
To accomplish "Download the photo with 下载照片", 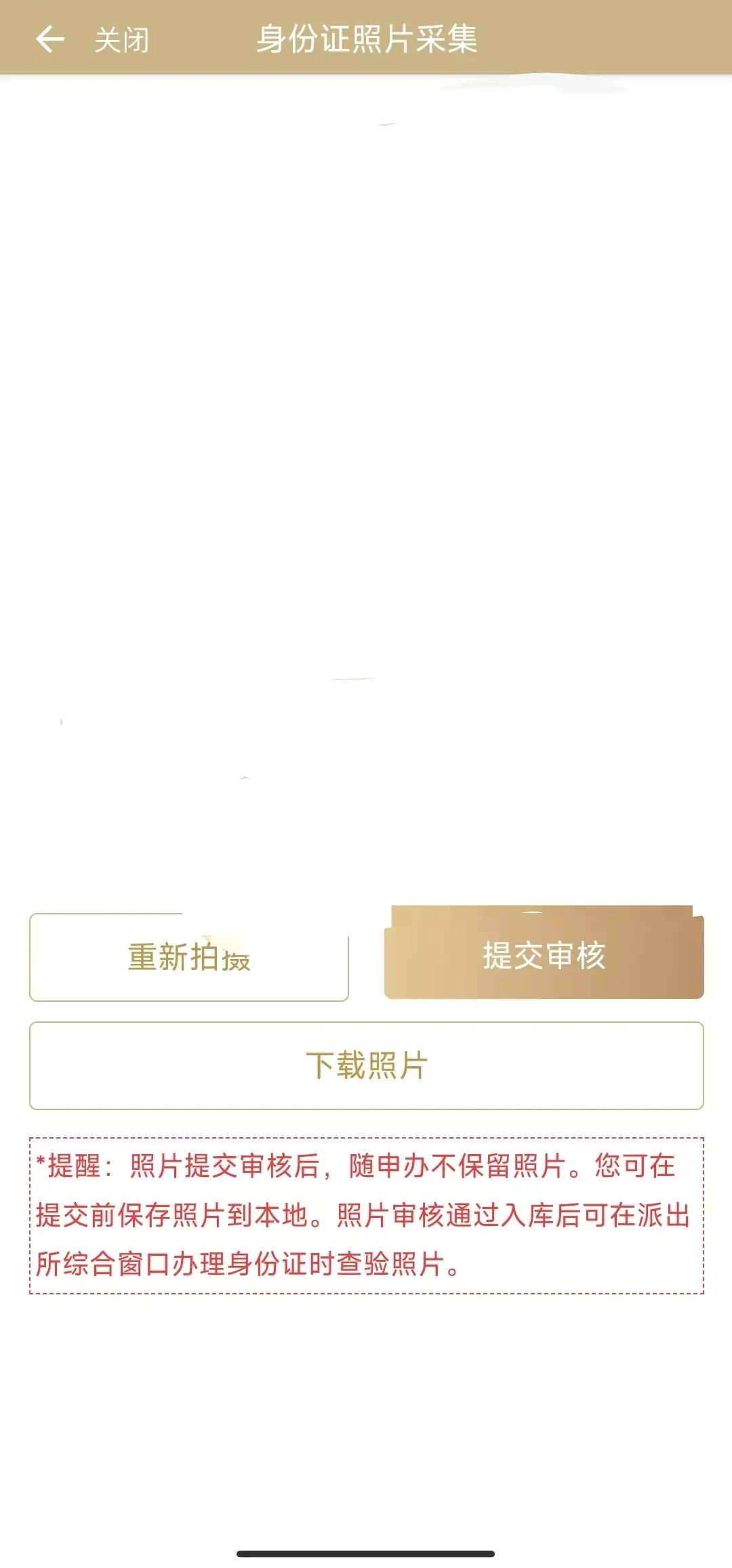I will (367, 1065).
